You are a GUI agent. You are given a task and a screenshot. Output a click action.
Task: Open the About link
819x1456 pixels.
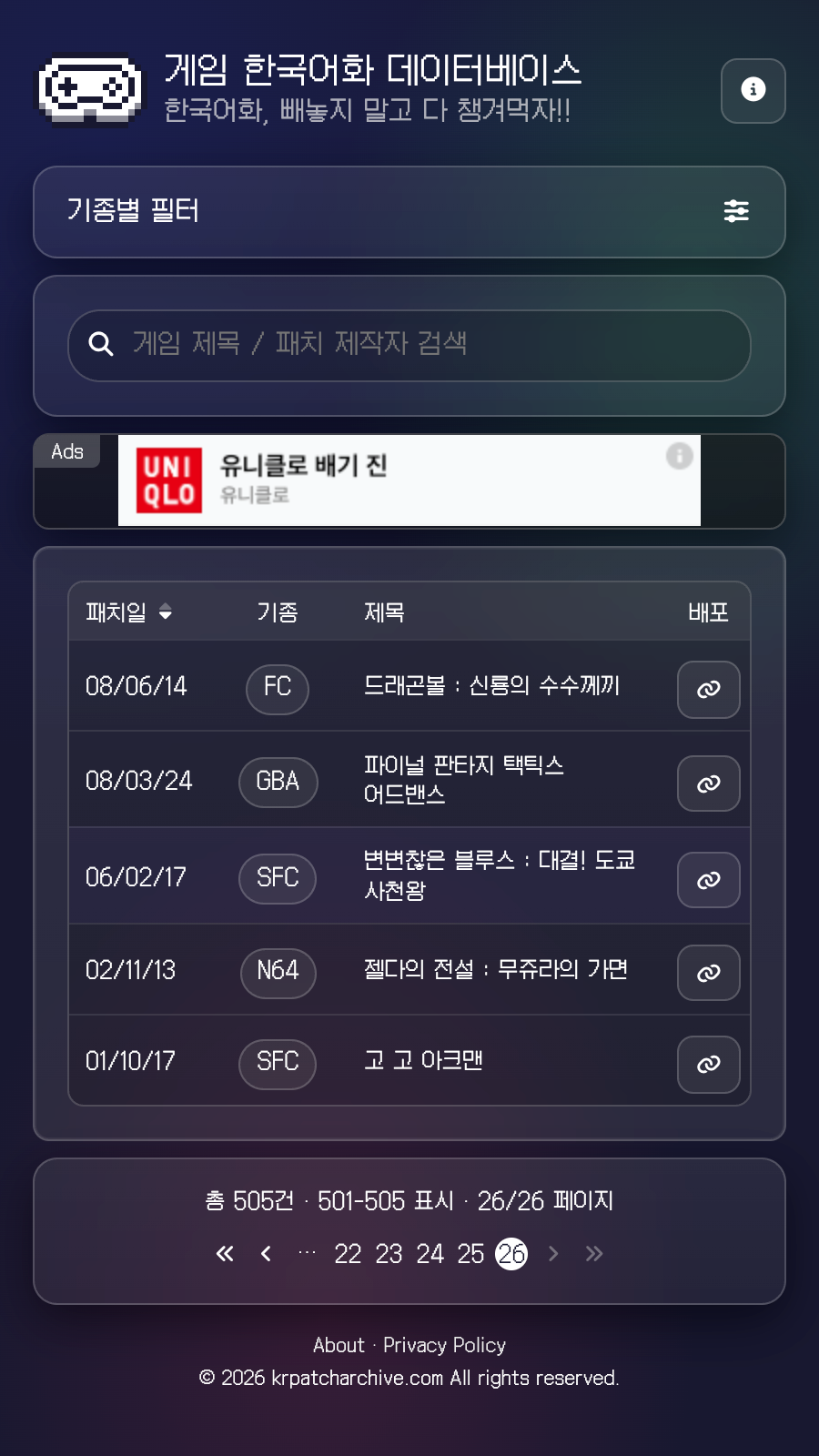(x=339, y=1345)
